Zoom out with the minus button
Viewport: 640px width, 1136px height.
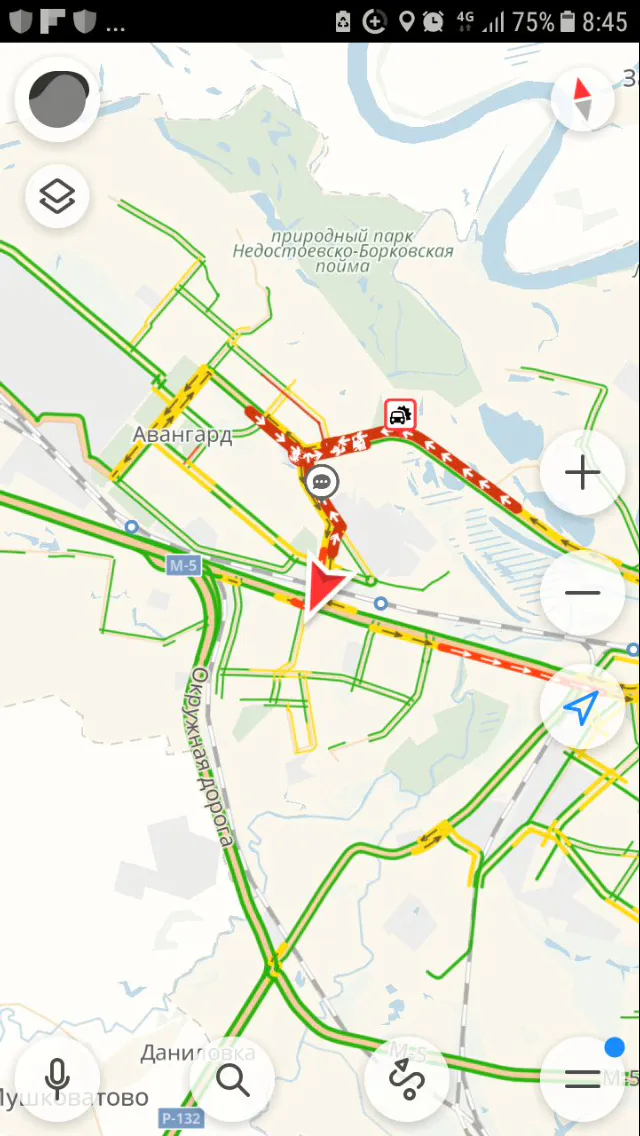[582, 592]
